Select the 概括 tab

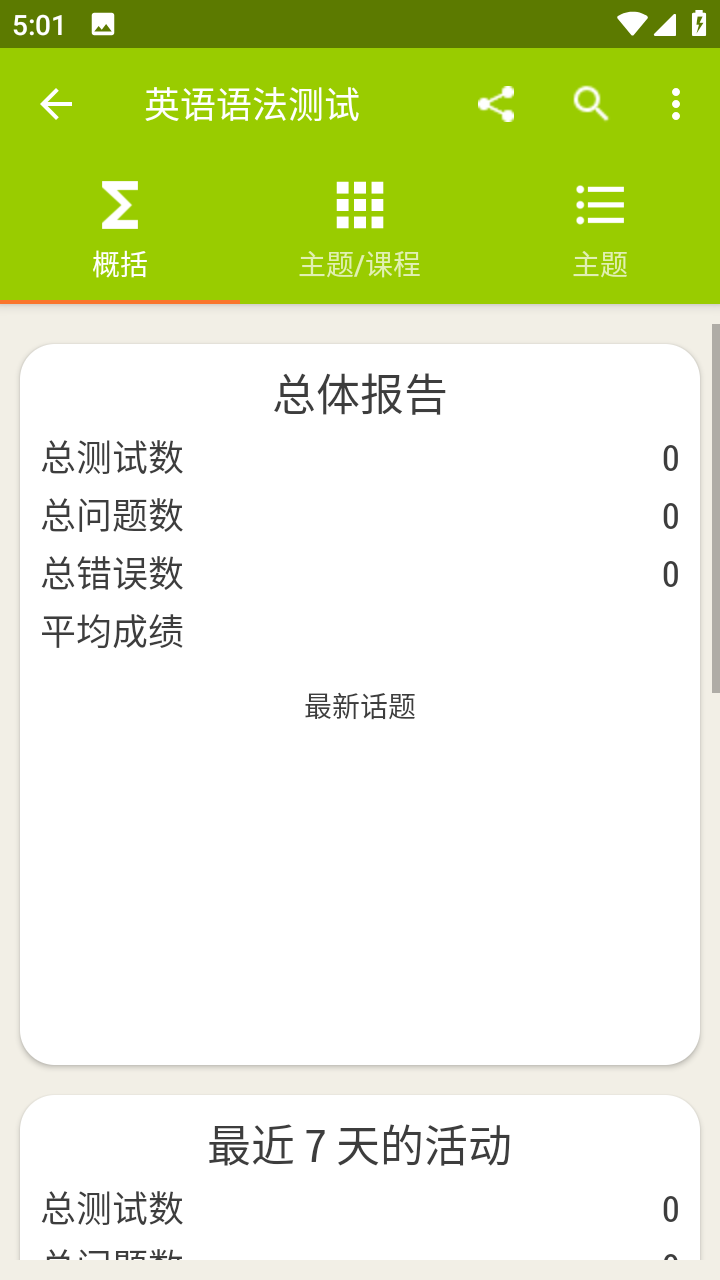[x=119, y=263]
